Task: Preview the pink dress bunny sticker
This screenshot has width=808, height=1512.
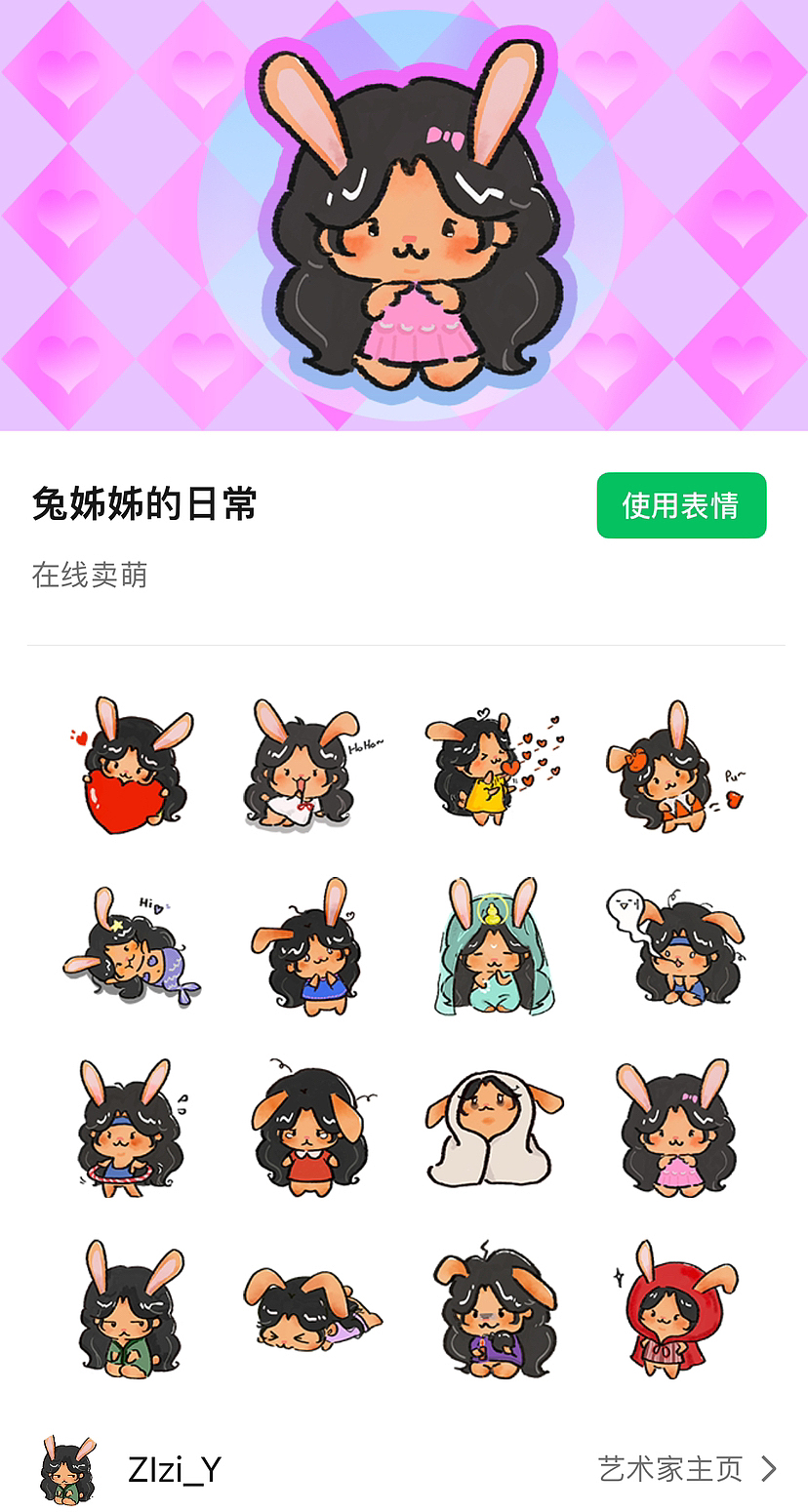Action: 675,1127
